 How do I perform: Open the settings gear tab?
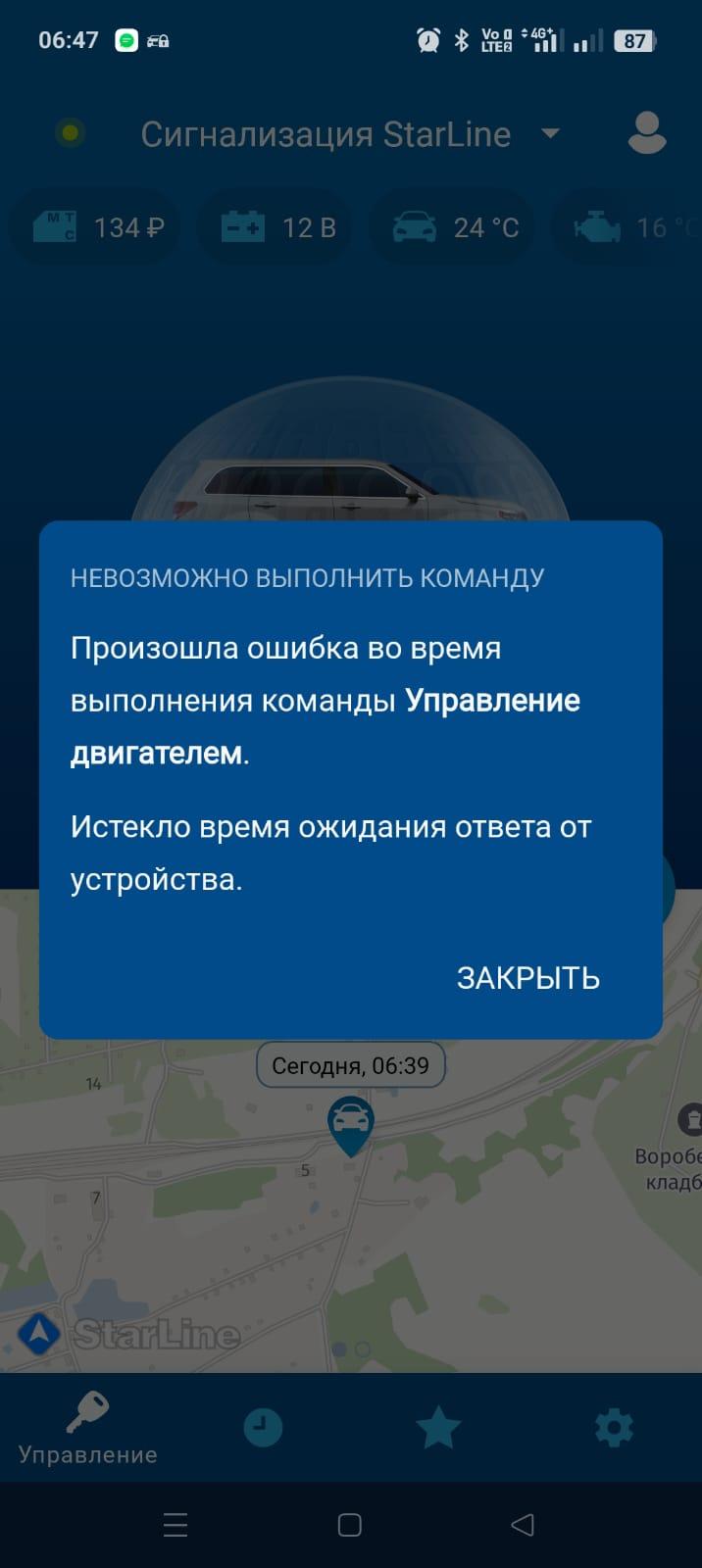tap(614, 1428)
